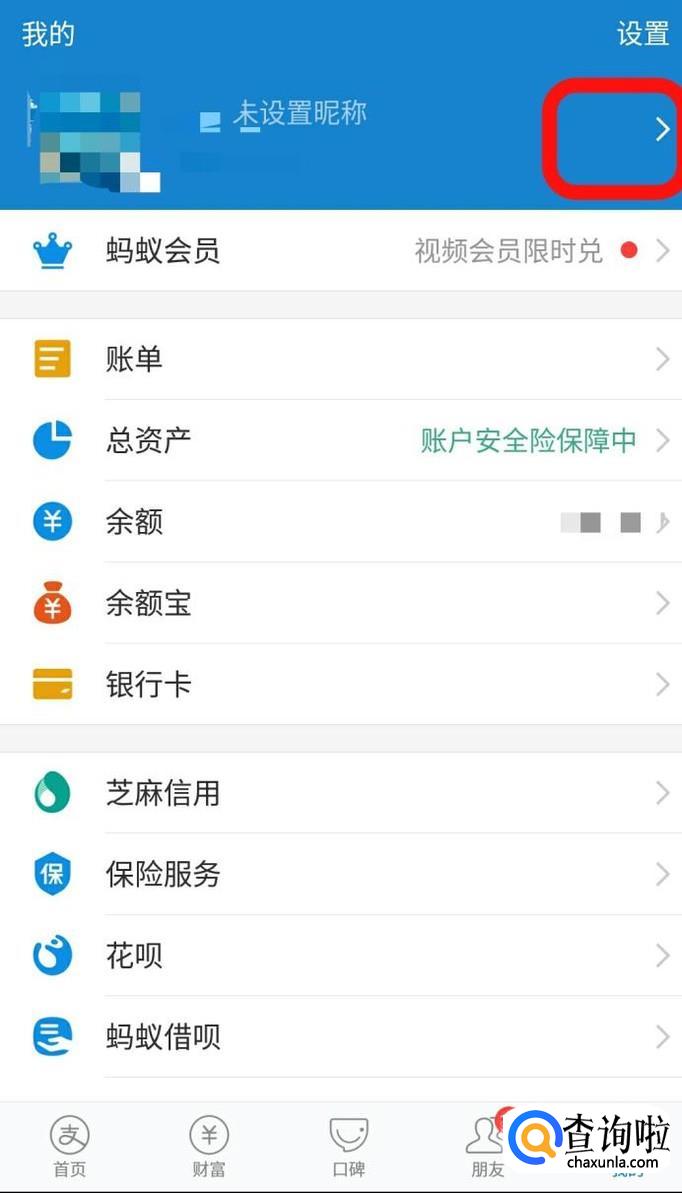This screenshot has height=1193, width=682.
Task: Switch to the 首页 tab
Action: 70,1146
